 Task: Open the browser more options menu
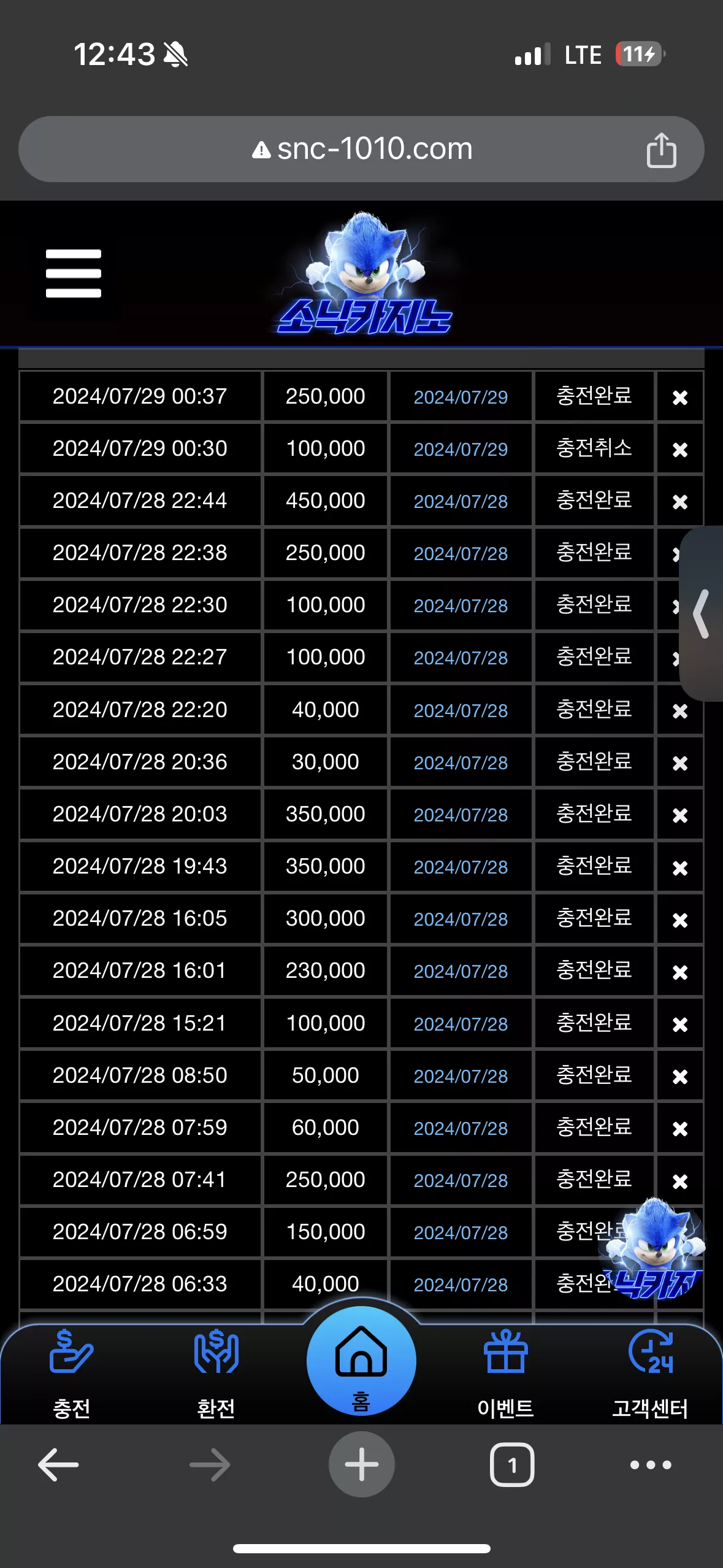click(651, 1464)
